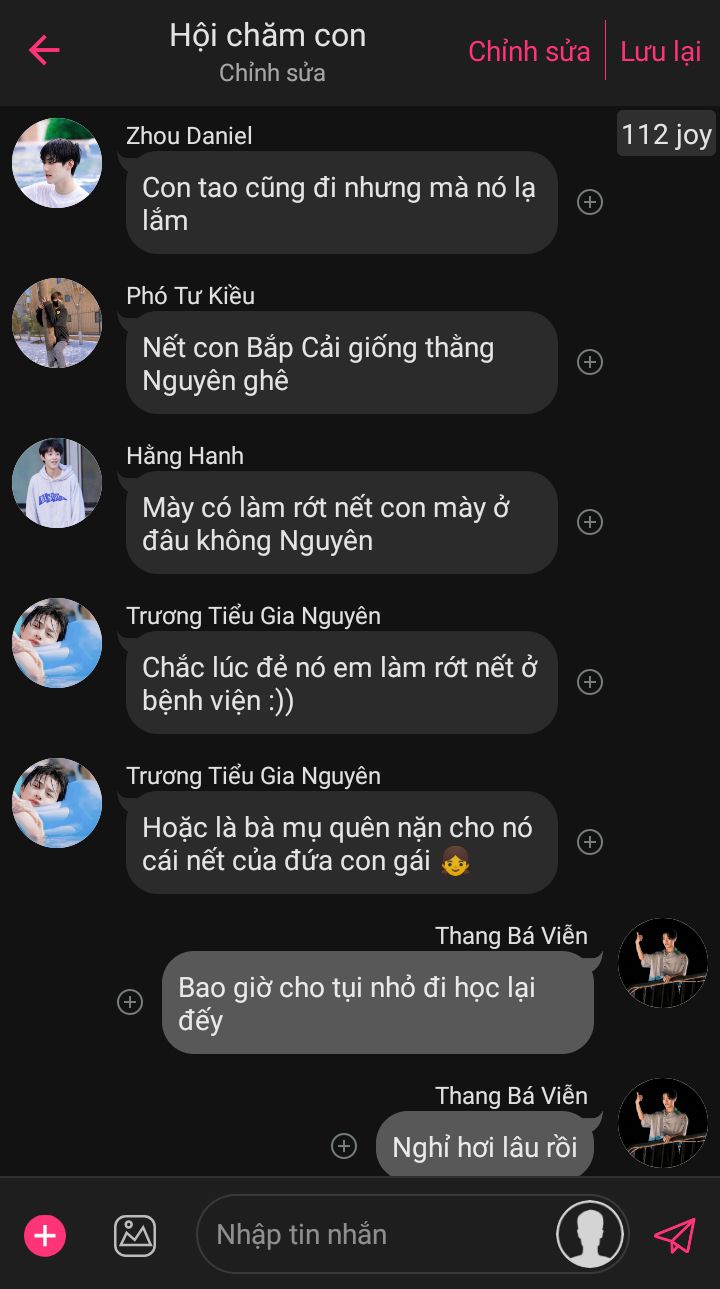Open Zhou Daniel's avatar
720x1289 pixels.
click(57, 163)
